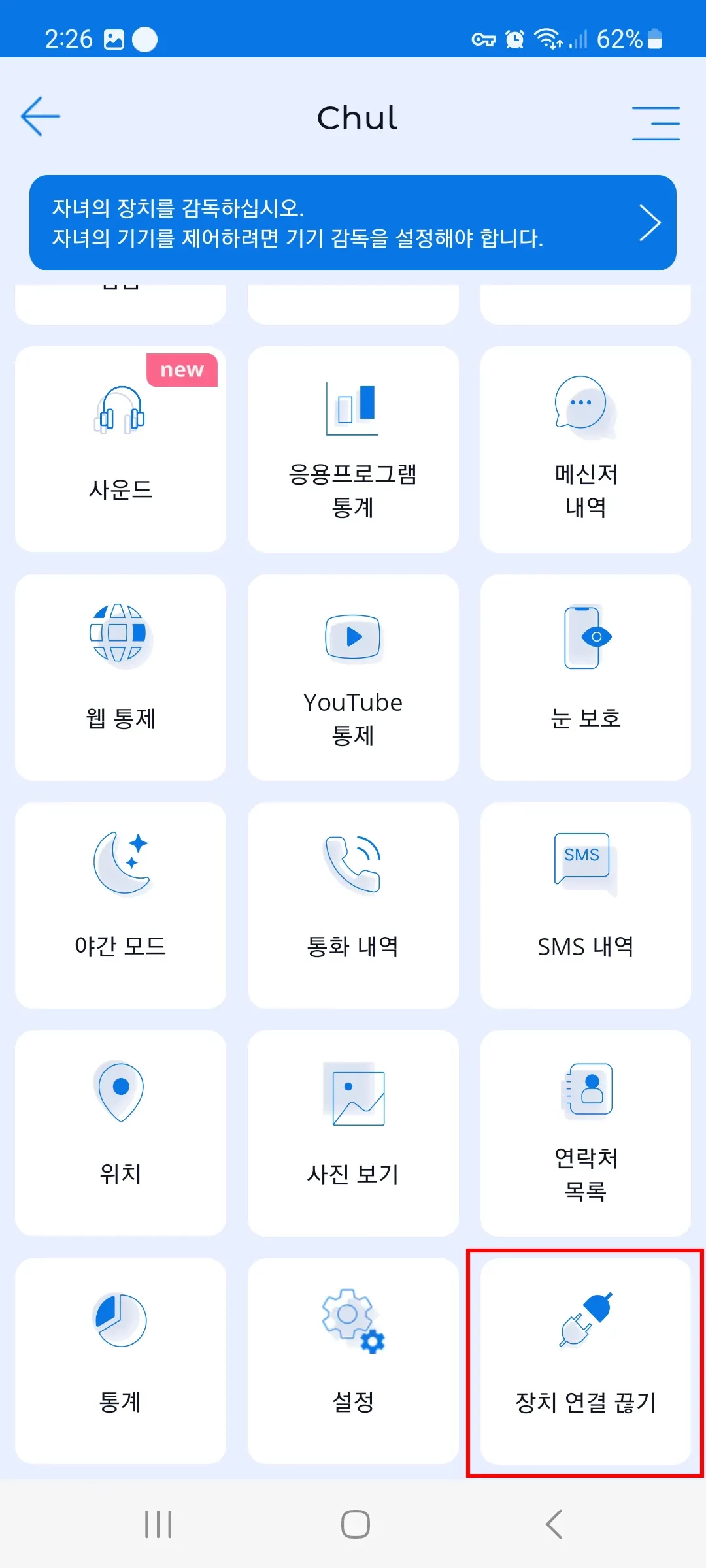View 응용프로그램 통계 app statistics
Image resolution: width=706 pixels, height=1568 pixels.
(x=353, y=449)
